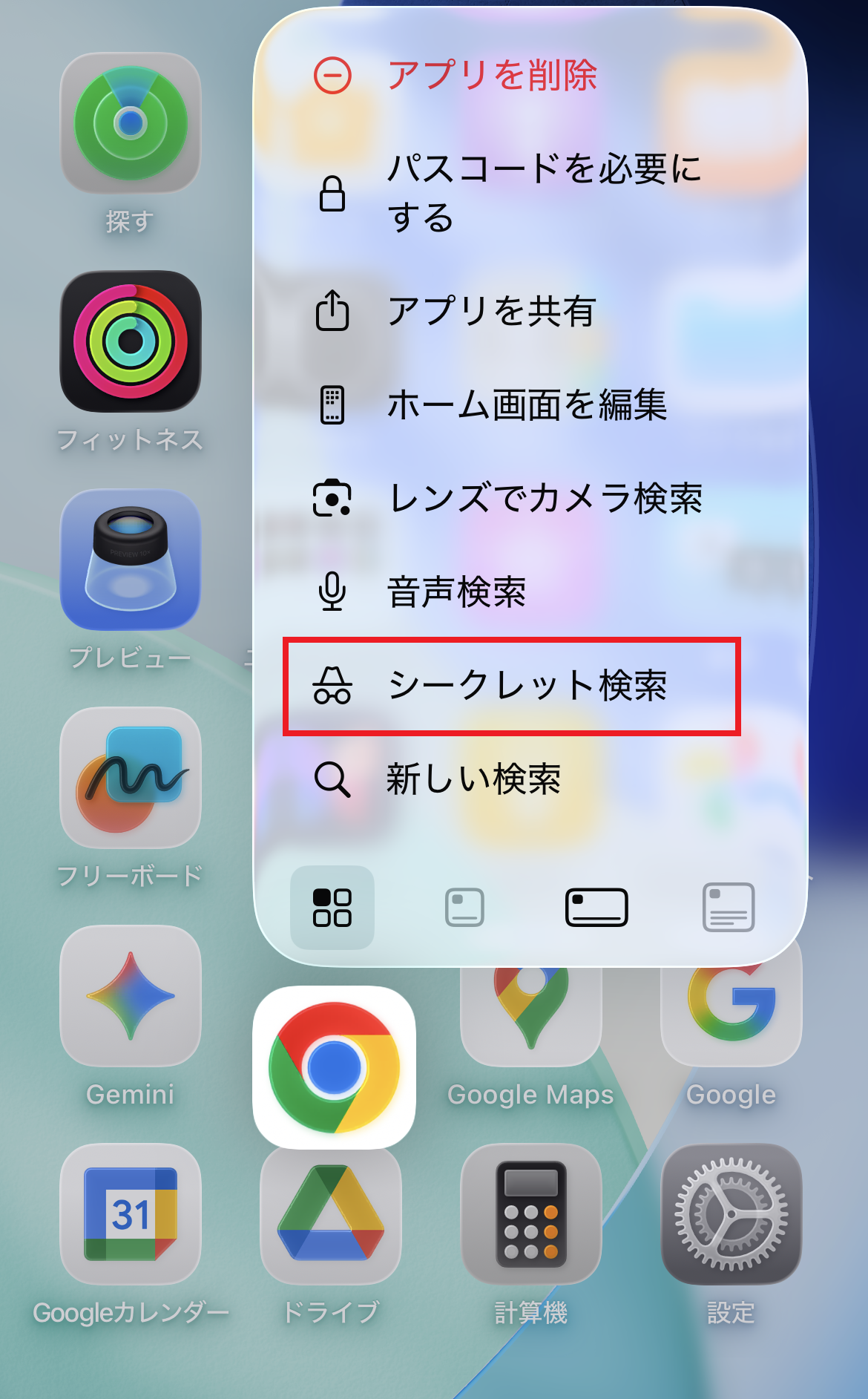868x1399 pixels.
Task: Select アプリを削除 to delete the app
Action: [491, 76]
